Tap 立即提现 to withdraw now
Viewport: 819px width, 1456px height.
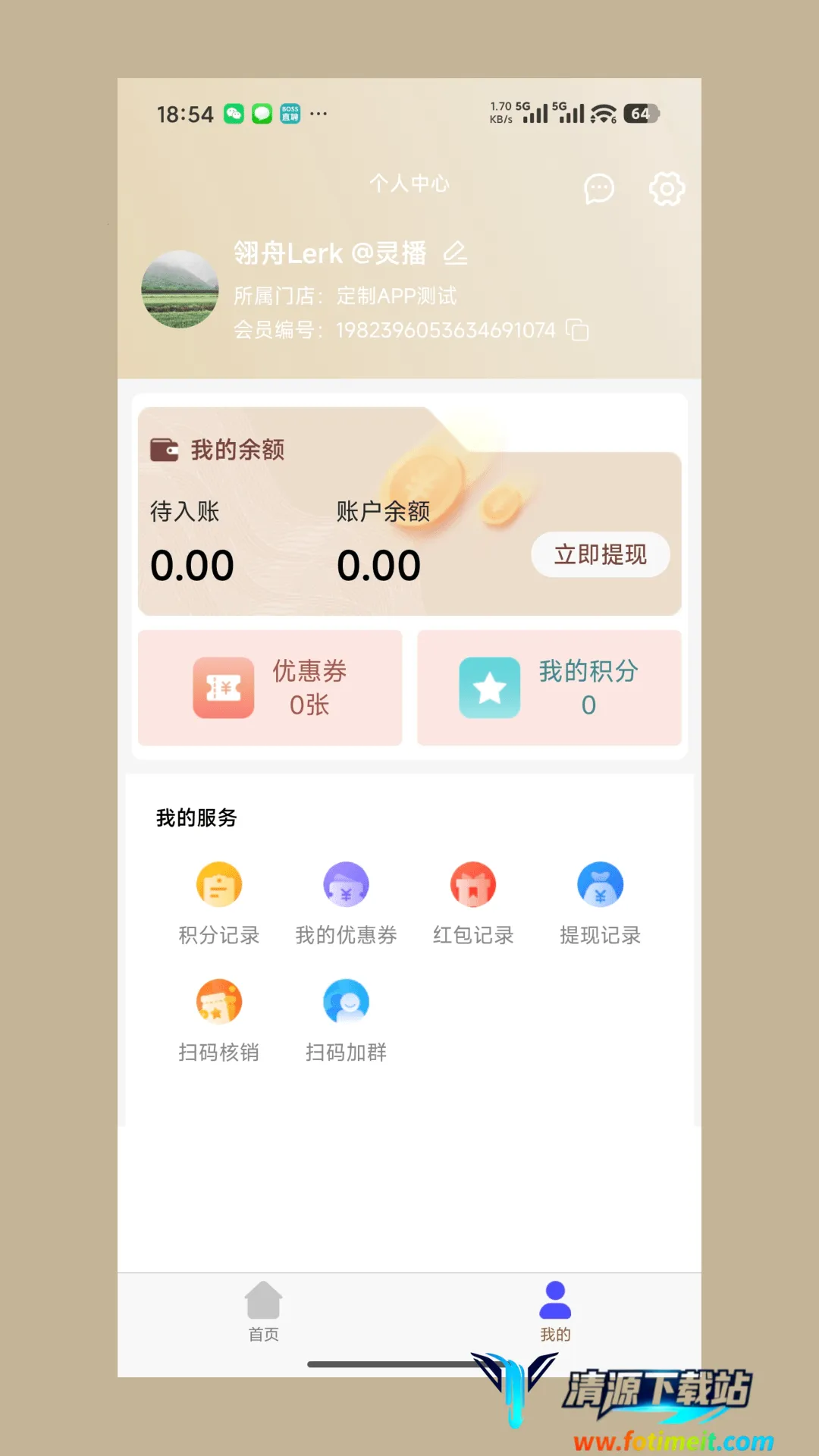pos(600,554)
